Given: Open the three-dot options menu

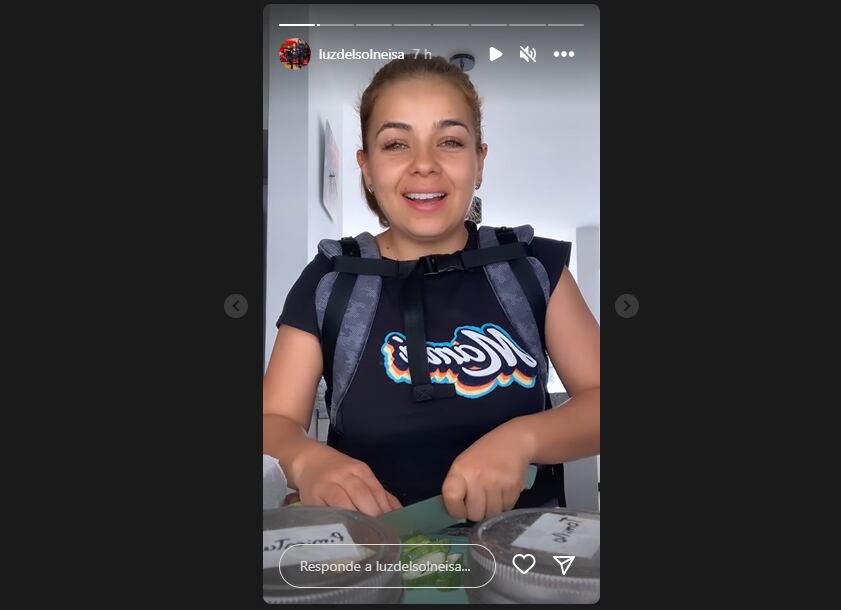Looking at the screenshot, I should click(x=564, y=54).
